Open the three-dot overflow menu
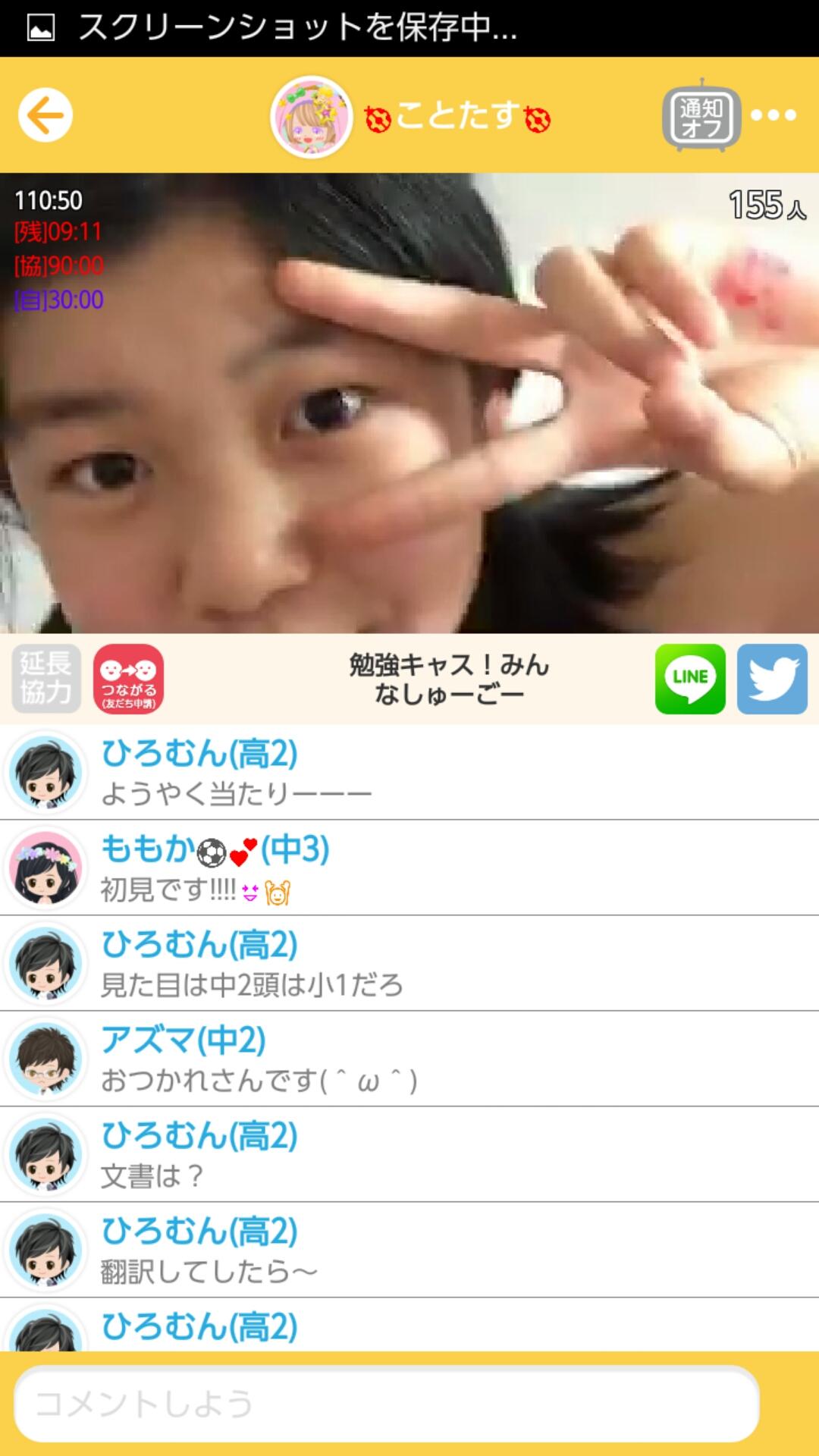 click(x=773, y=115)
